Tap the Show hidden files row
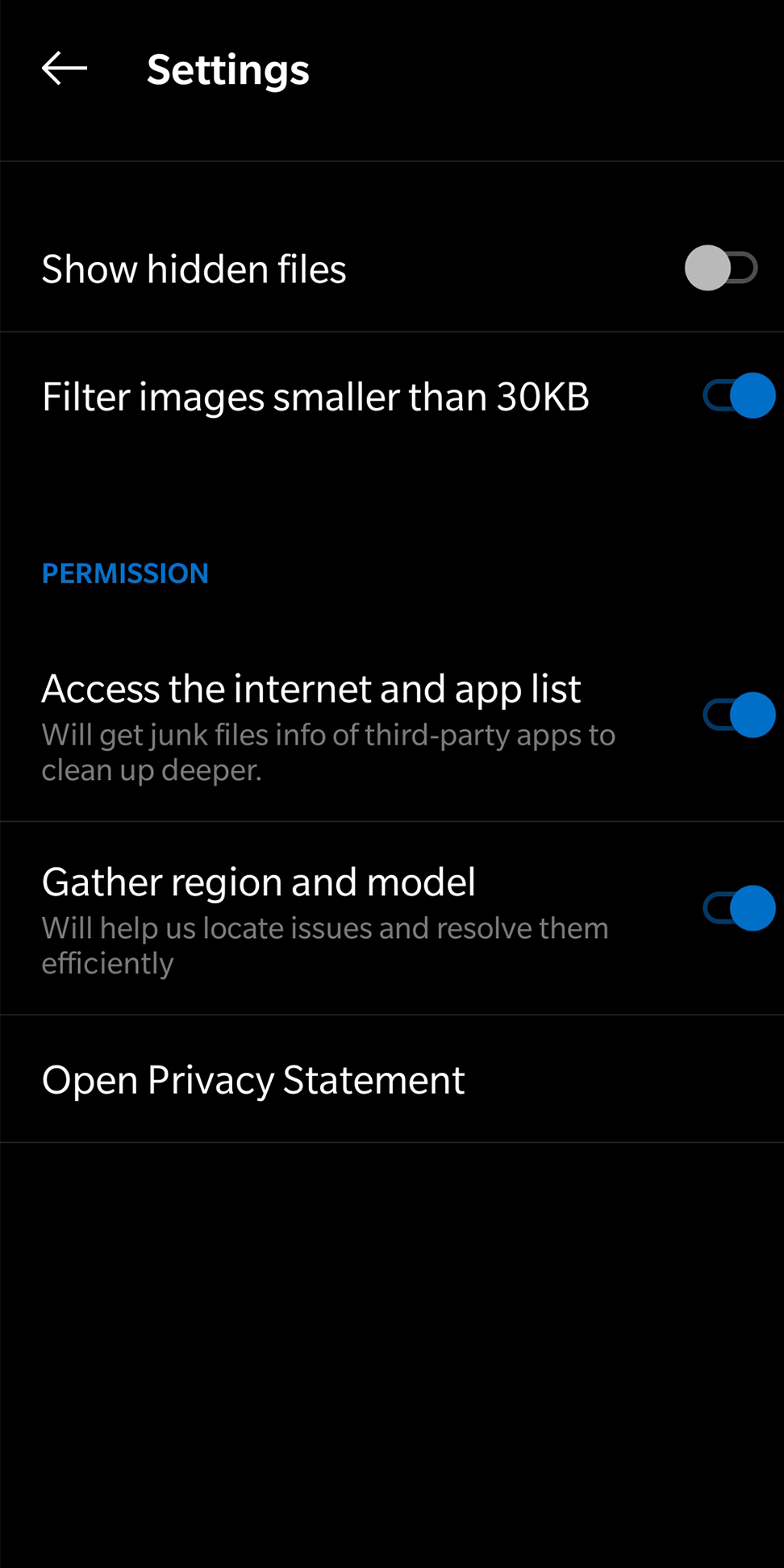 click(x=194, y=269)
